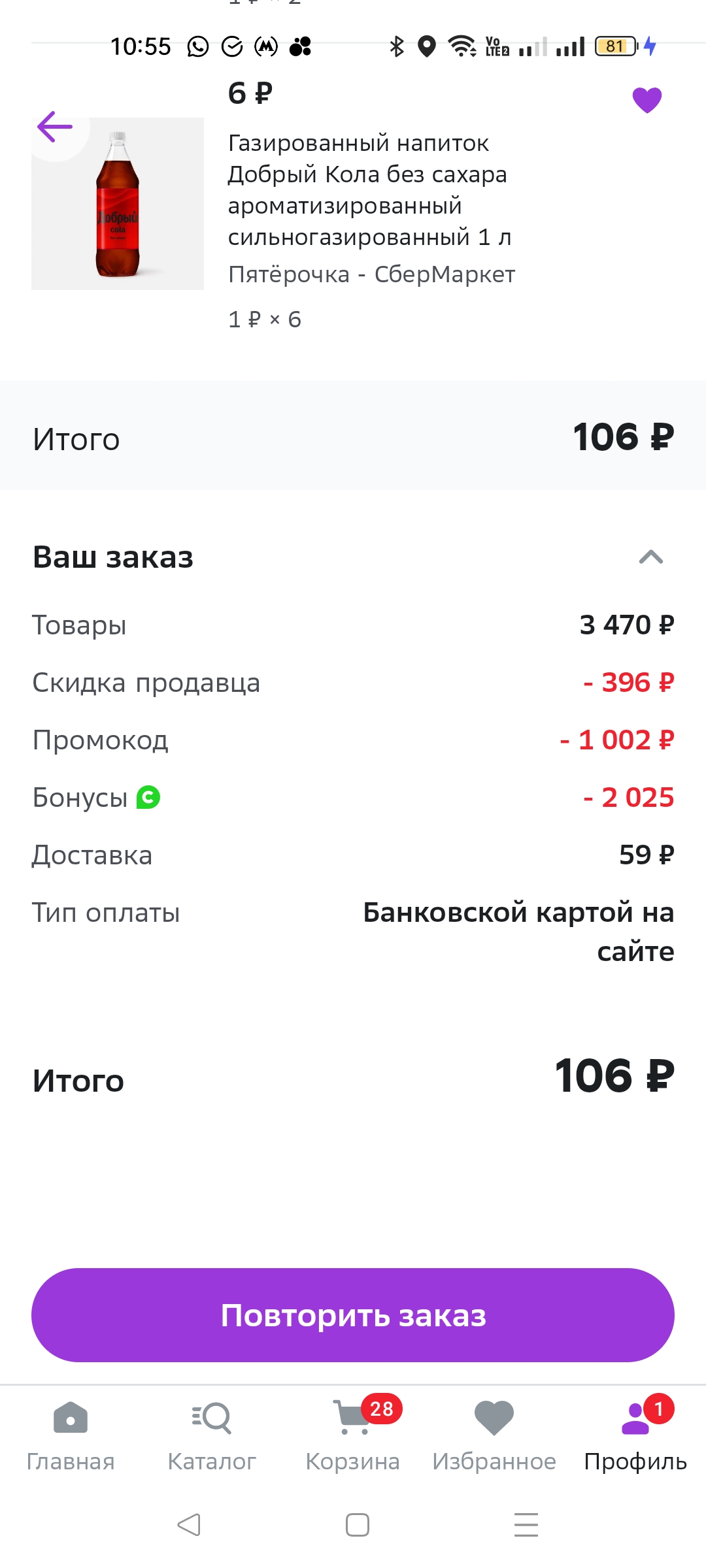
Task: Tap the system back button
Action: pyautogui.click(x=189, y=1525)
